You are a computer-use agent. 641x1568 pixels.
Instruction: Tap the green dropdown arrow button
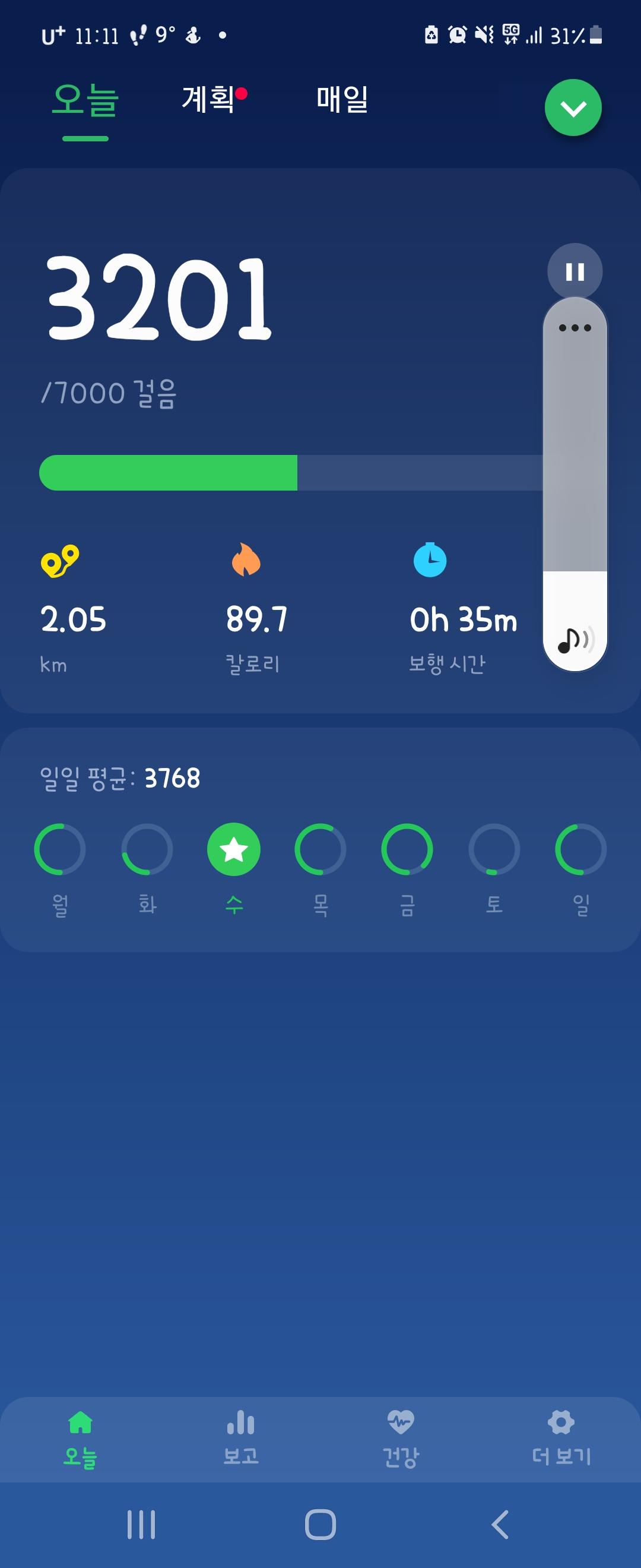pos(573,108)
